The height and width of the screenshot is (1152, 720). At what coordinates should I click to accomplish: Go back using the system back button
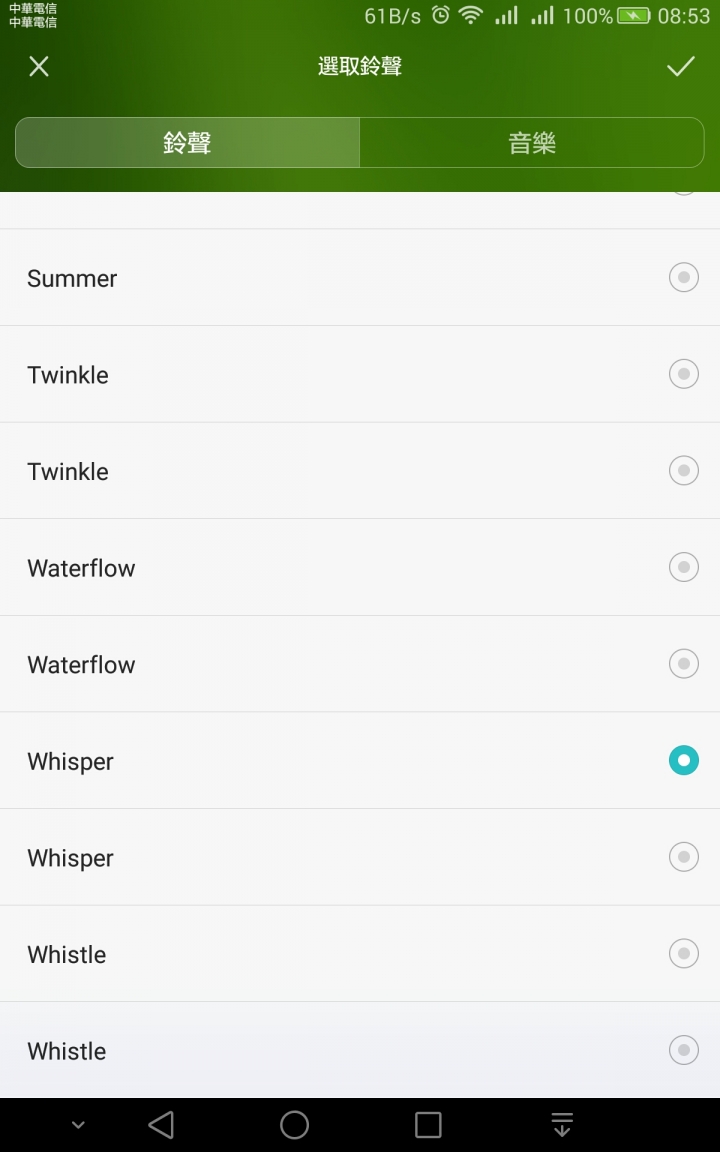pos(161,1124)
